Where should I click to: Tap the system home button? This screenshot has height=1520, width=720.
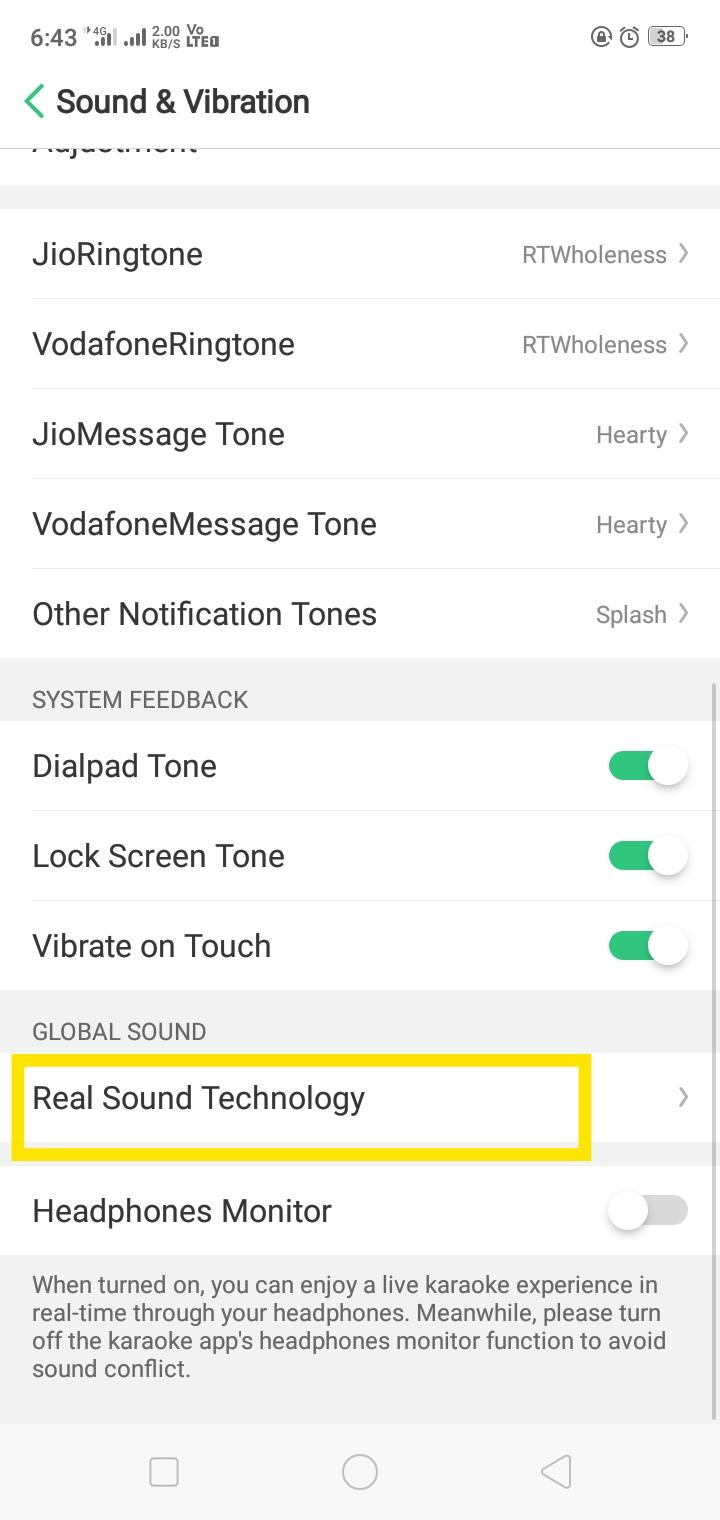pos(360,1472)
